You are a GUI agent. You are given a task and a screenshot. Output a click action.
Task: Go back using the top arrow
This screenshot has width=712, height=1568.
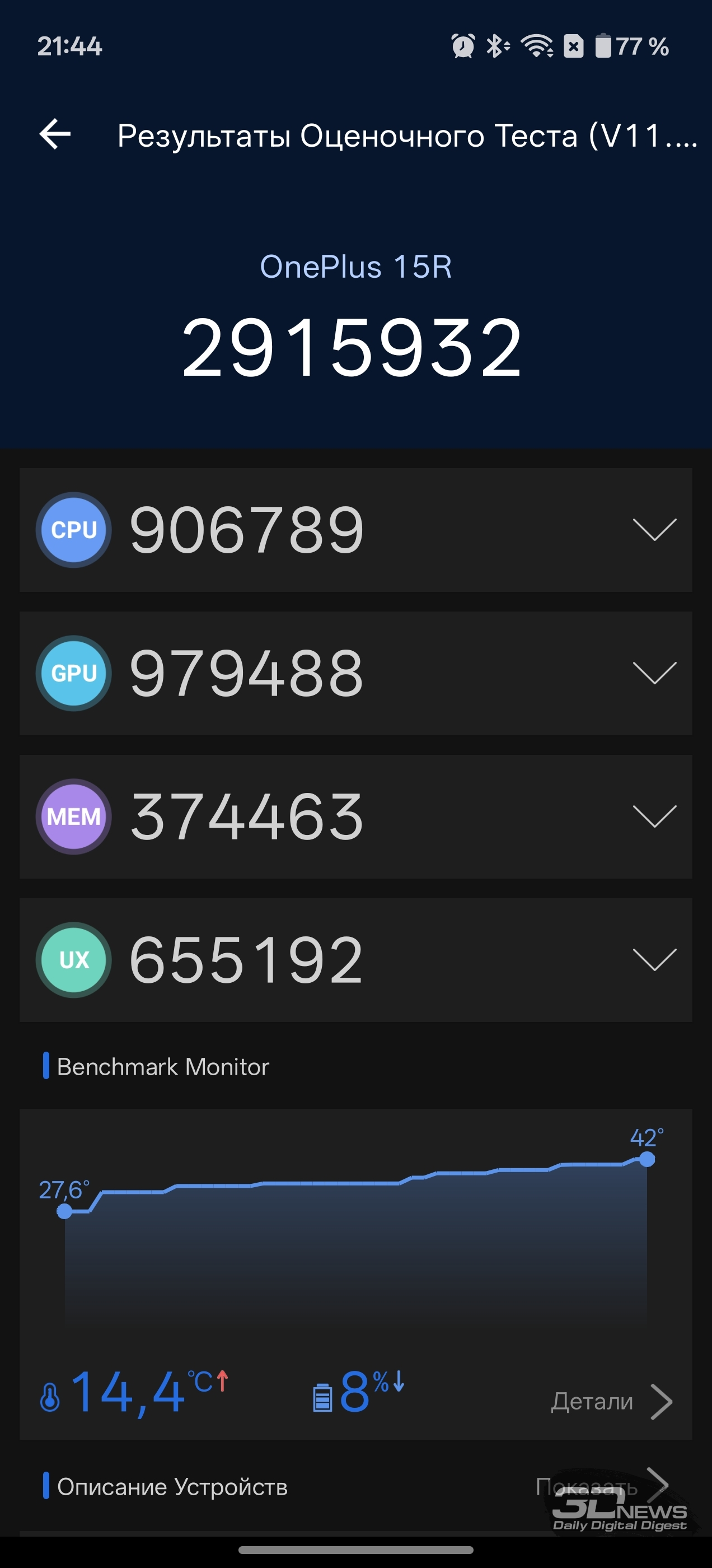pos(55,134)
